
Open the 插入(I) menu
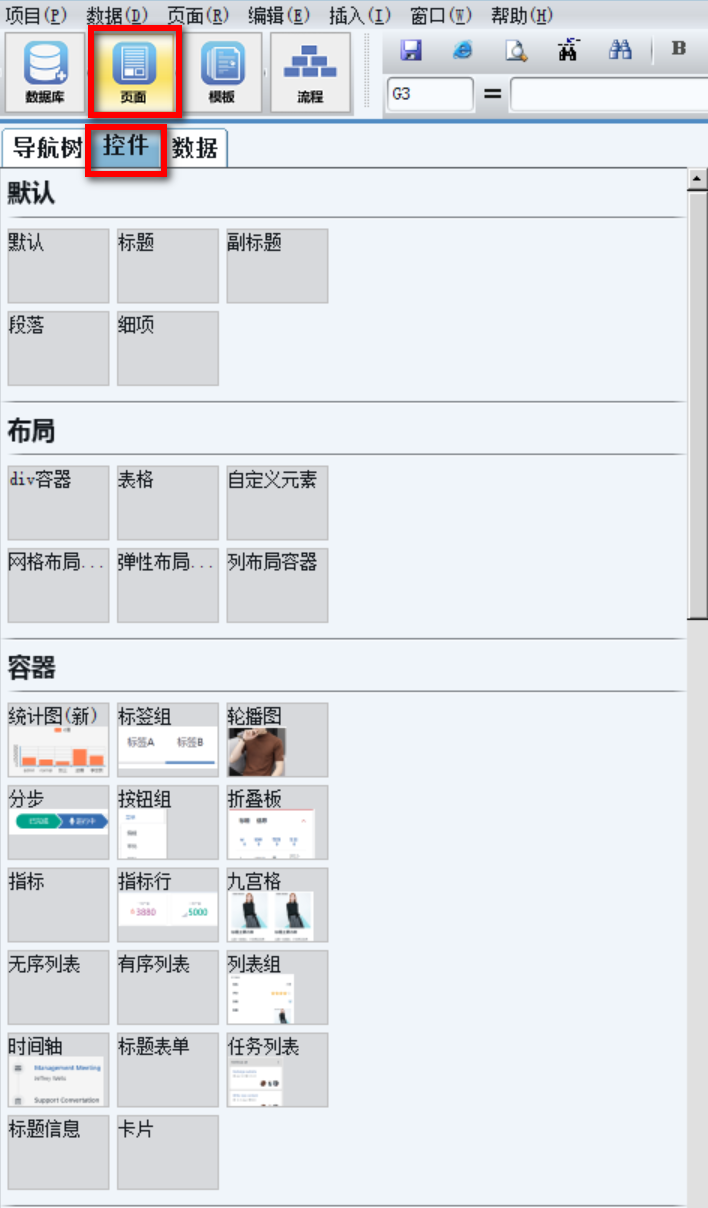click(x=359, y=15)
